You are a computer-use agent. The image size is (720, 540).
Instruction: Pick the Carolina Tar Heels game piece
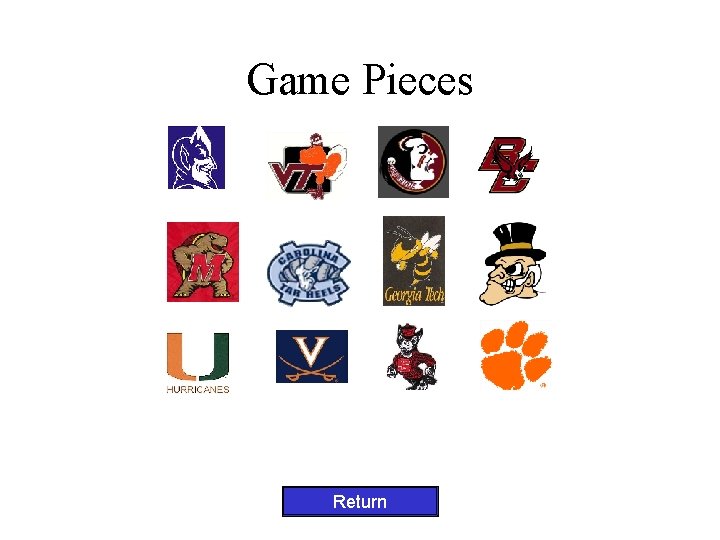[309, 272]
